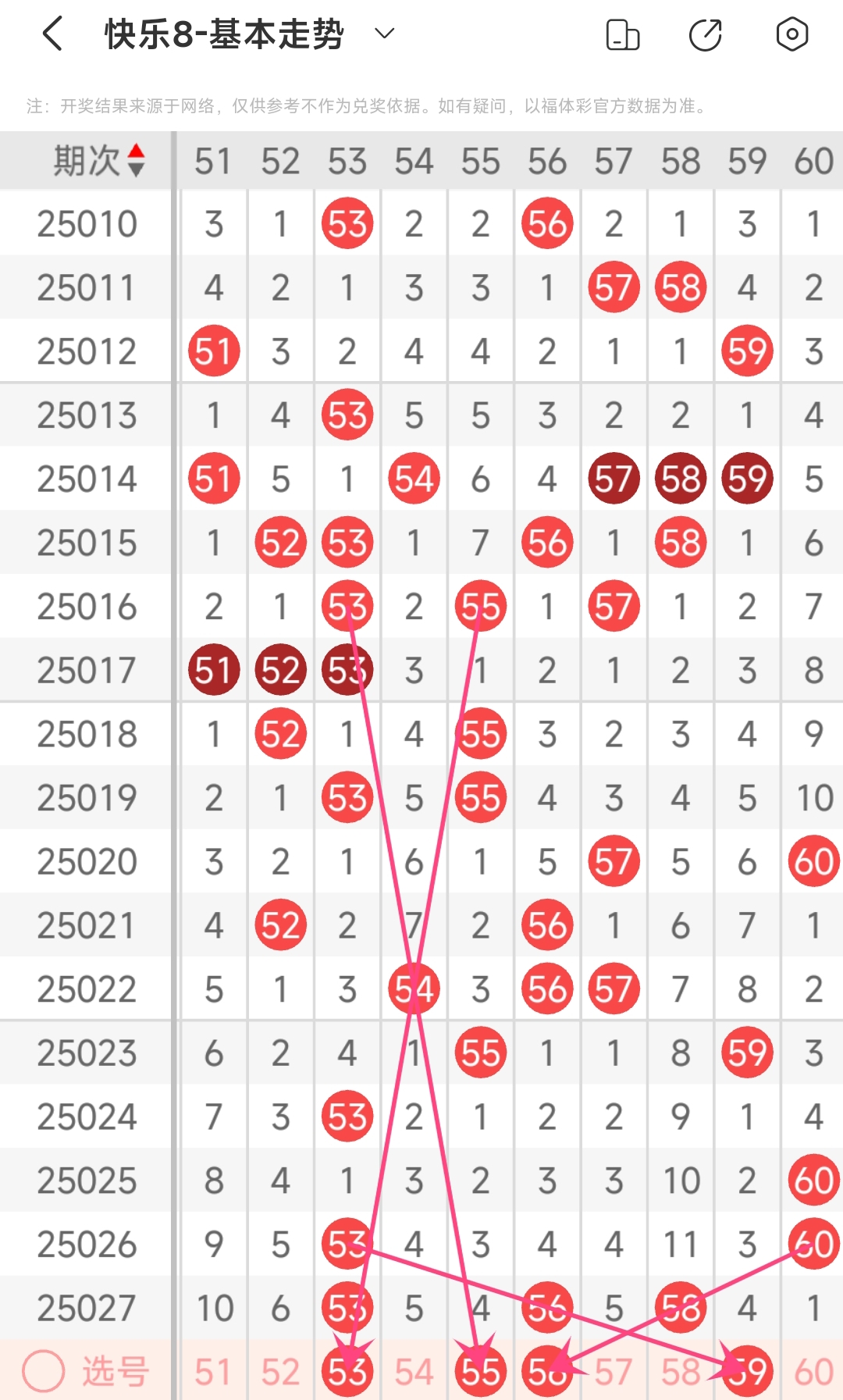Select number 52 in the 选号 row

coord(280,1372)
